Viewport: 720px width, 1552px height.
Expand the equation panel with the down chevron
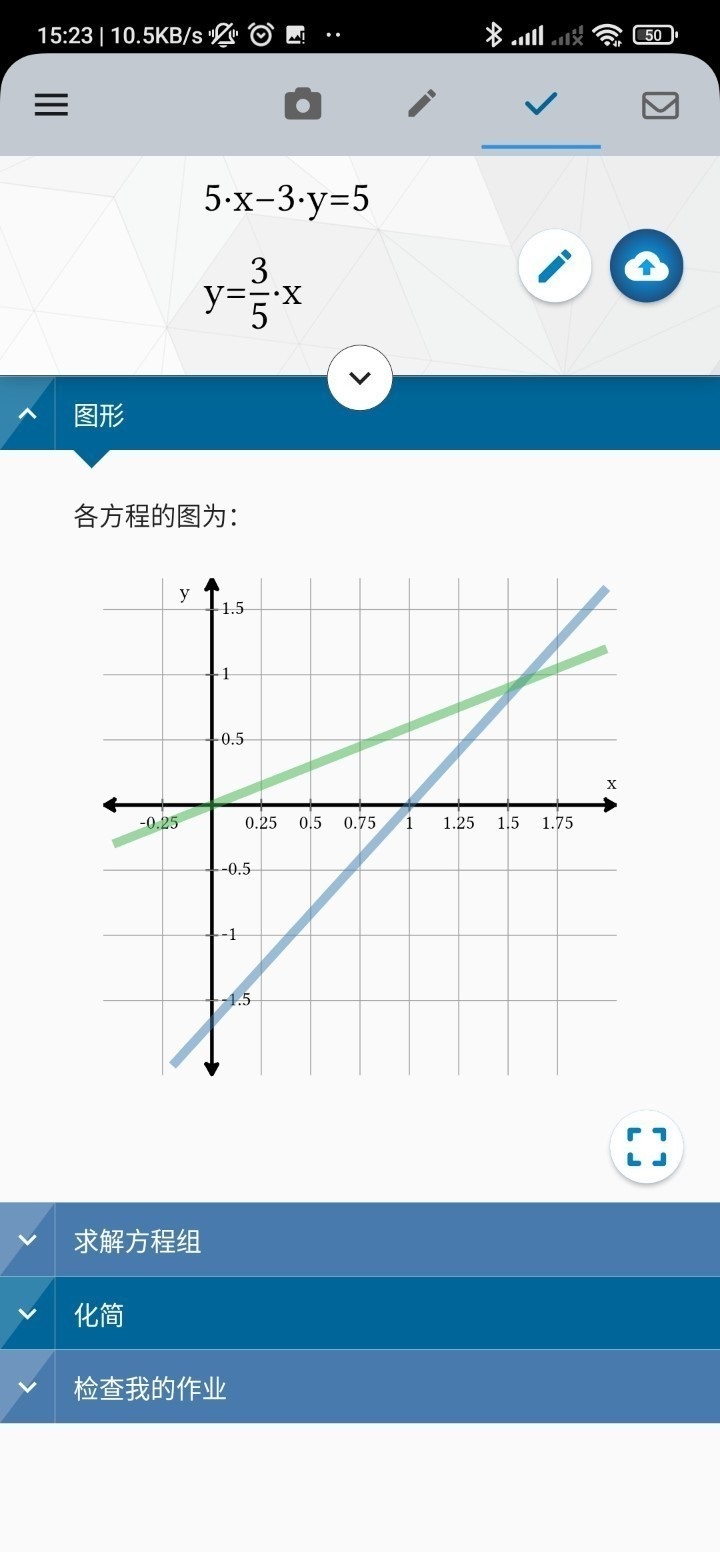tap(360, 378)
